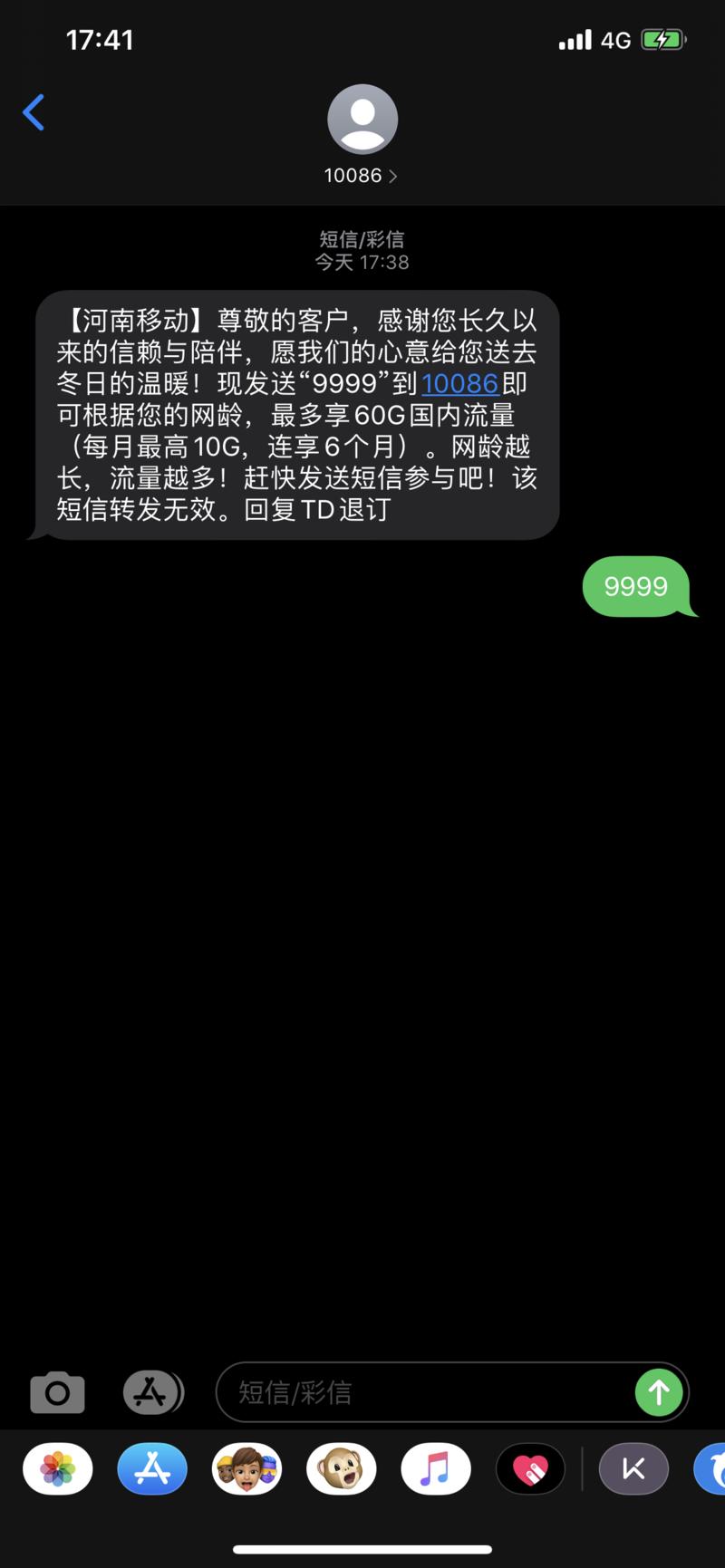Open the App Store icon in the drawer
The image size is (725, 1568).
[151, 1468]
